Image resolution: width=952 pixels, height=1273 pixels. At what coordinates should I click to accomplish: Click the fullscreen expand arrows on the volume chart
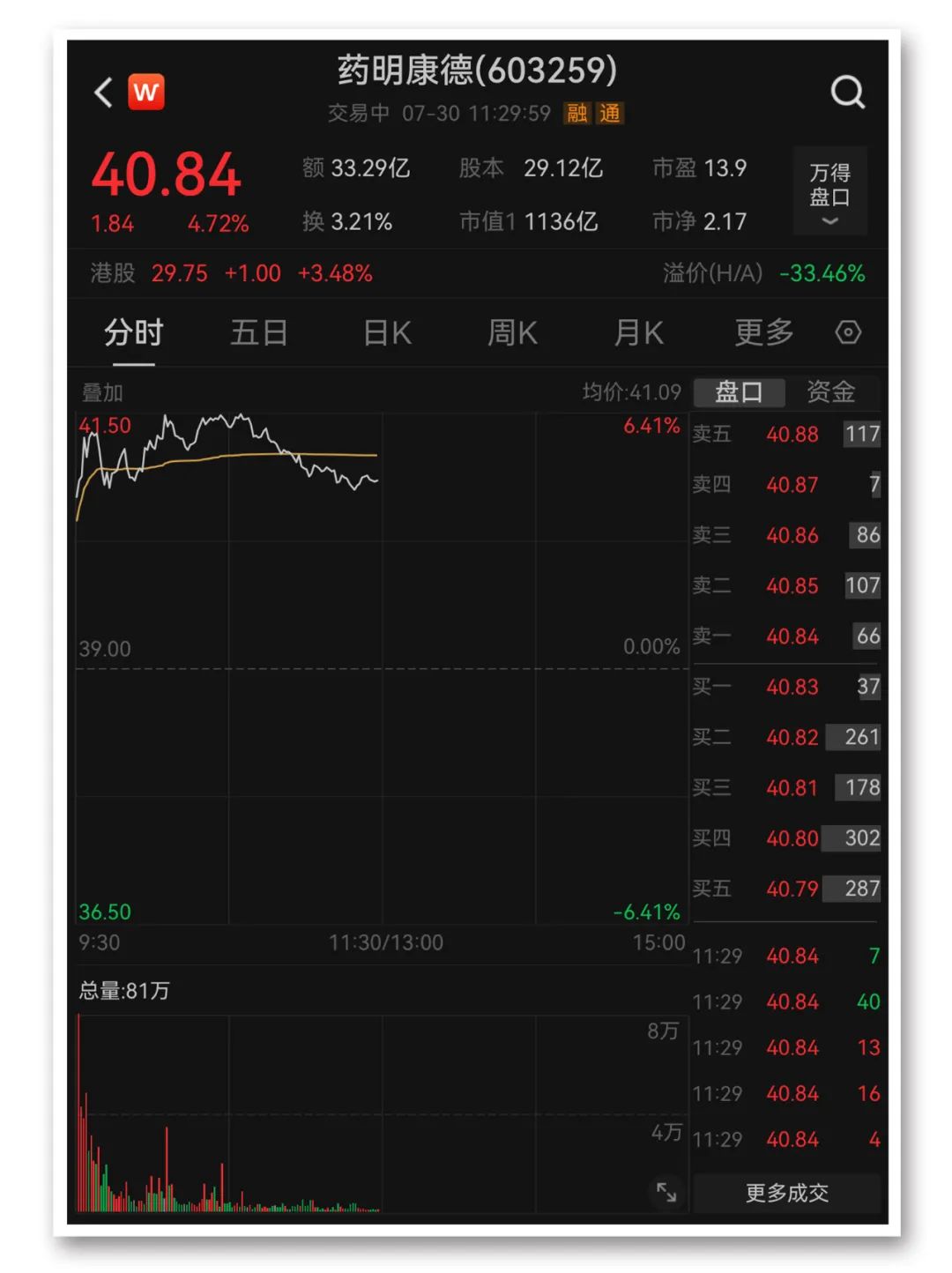667,1193
